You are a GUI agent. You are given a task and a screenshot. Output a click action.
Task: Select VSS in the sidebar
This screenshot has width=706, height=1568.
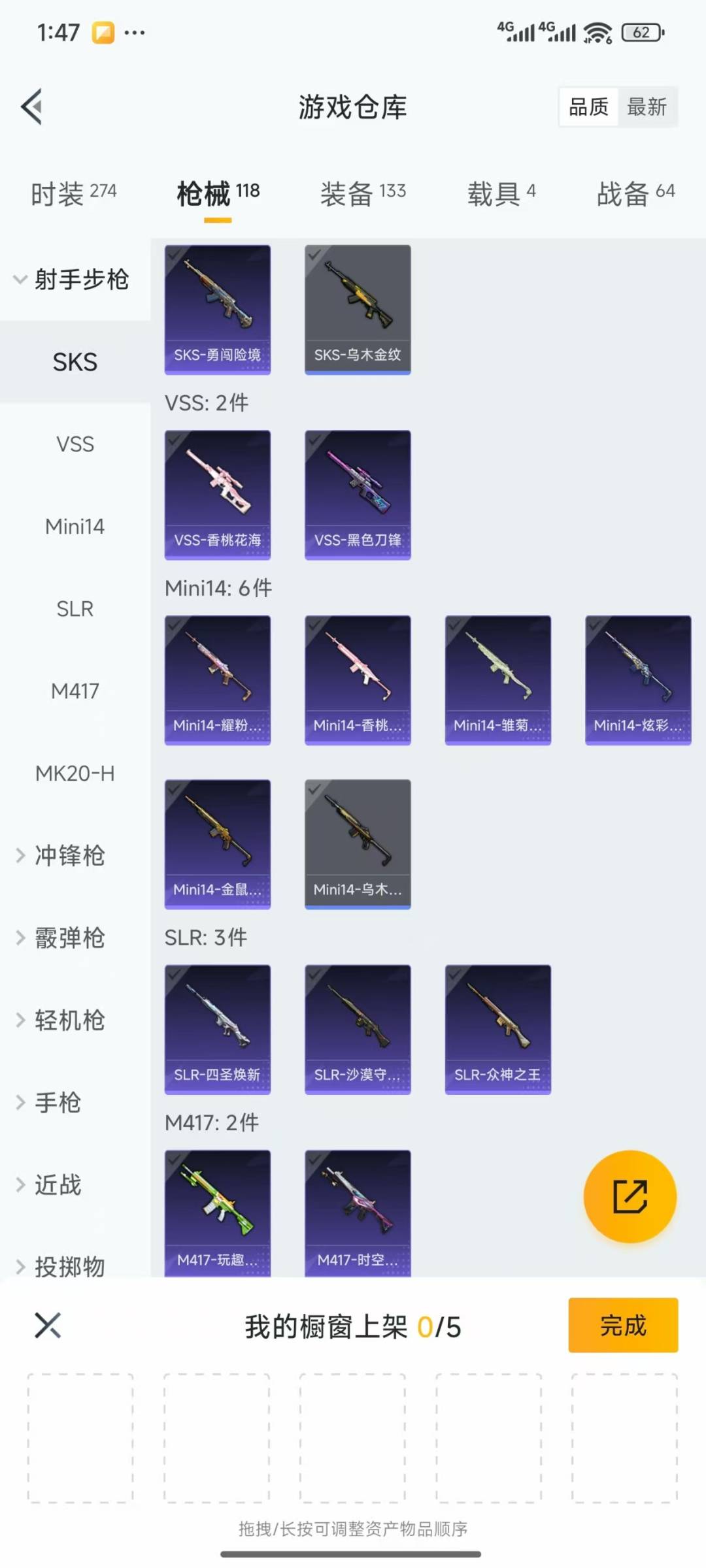click(x=75, y=444)
